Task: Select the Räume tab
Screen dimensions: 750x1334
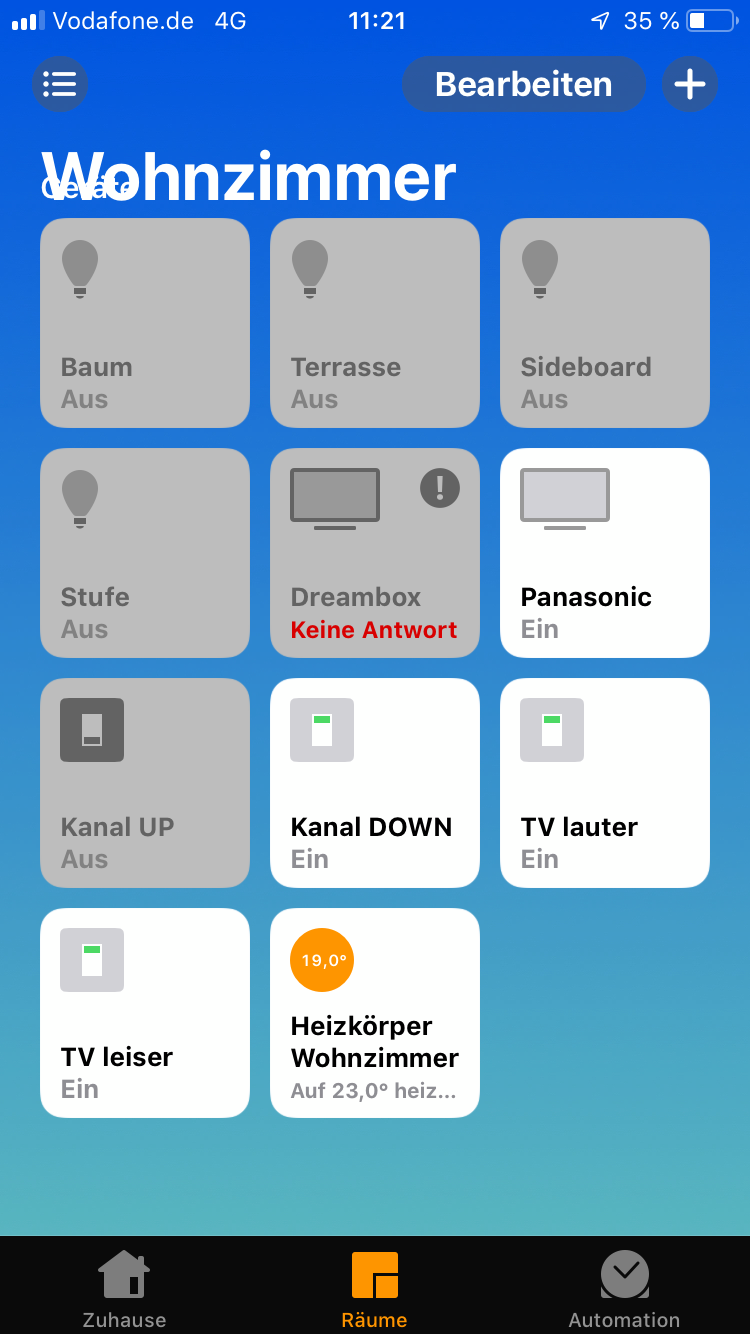Action: pos(375,1288)
